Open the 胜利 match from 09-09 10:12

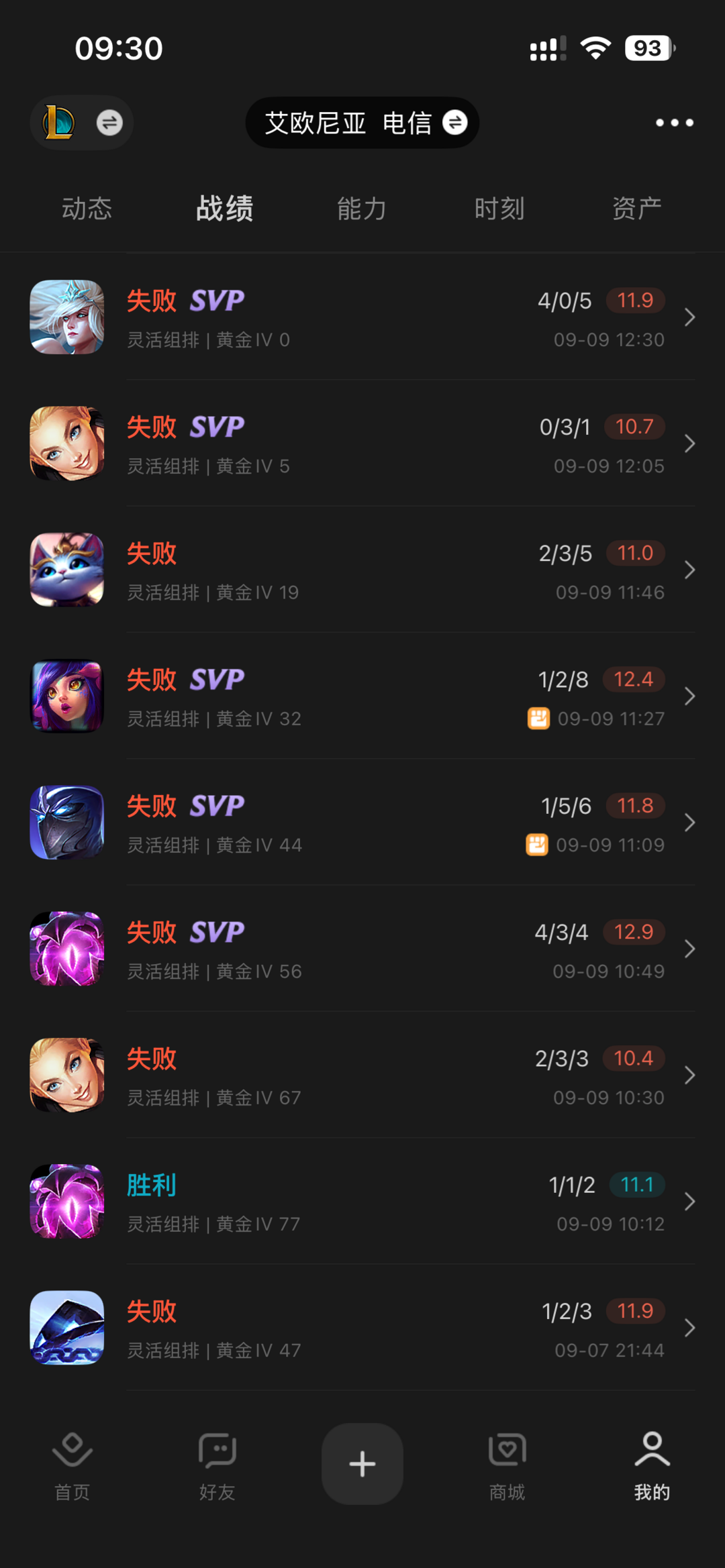[362, 1202]
